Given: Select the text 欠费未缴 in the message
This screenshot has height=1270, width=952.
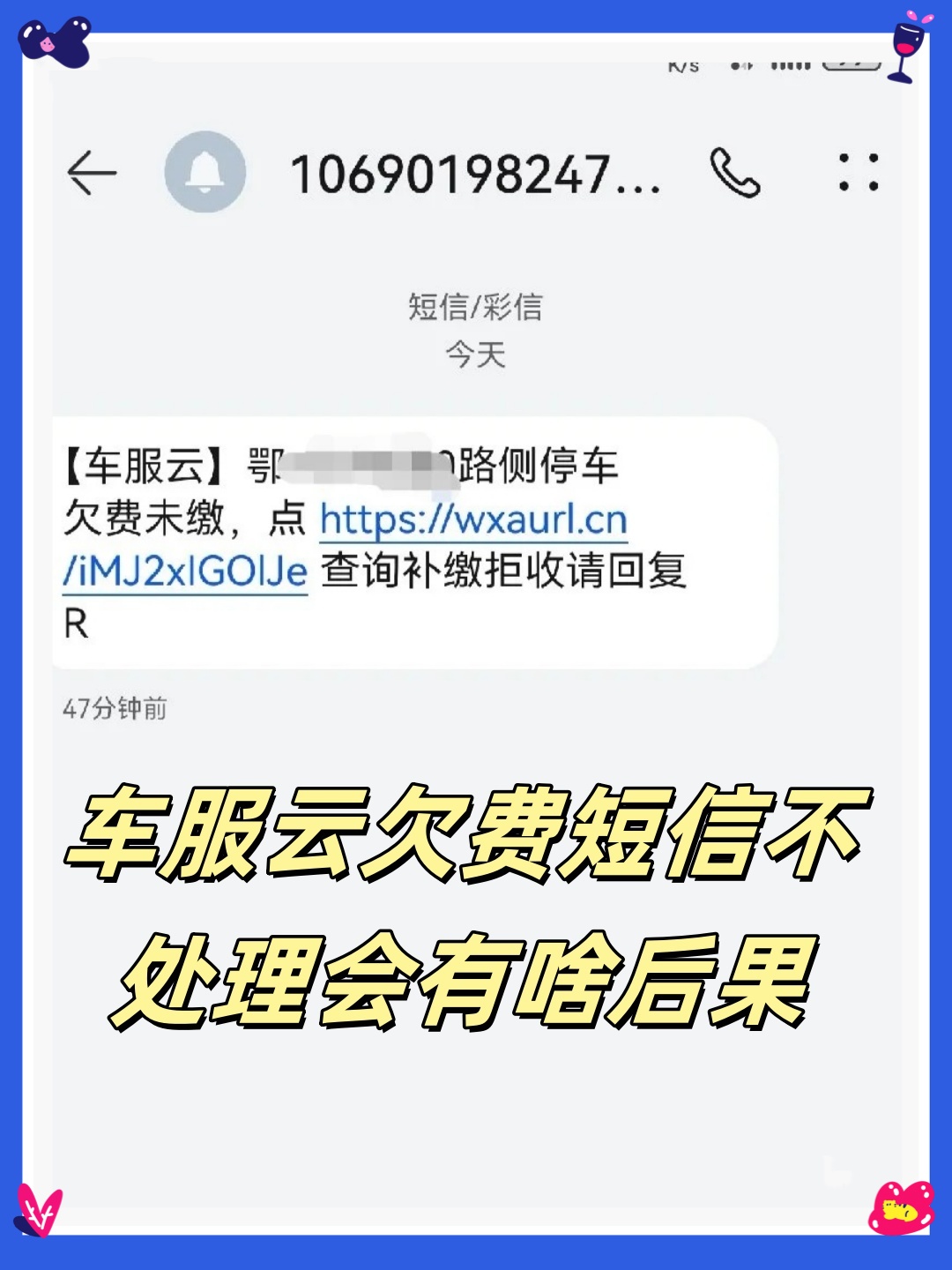Looking at the screenshot, I should [x=141, y=519].
